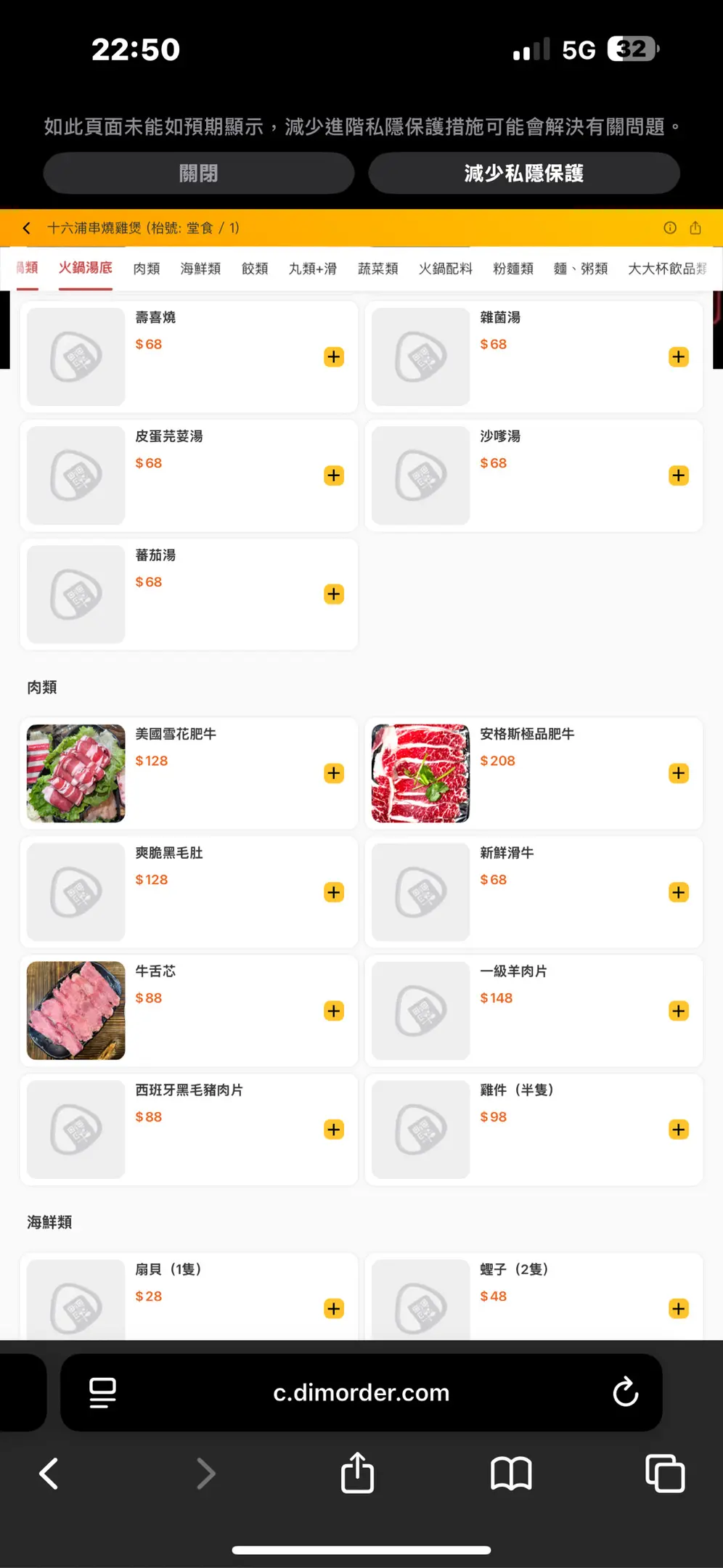Add 壽喜燒 soup base to the order
Screen dimensions: 723x1568
click(x=334, y=357)
